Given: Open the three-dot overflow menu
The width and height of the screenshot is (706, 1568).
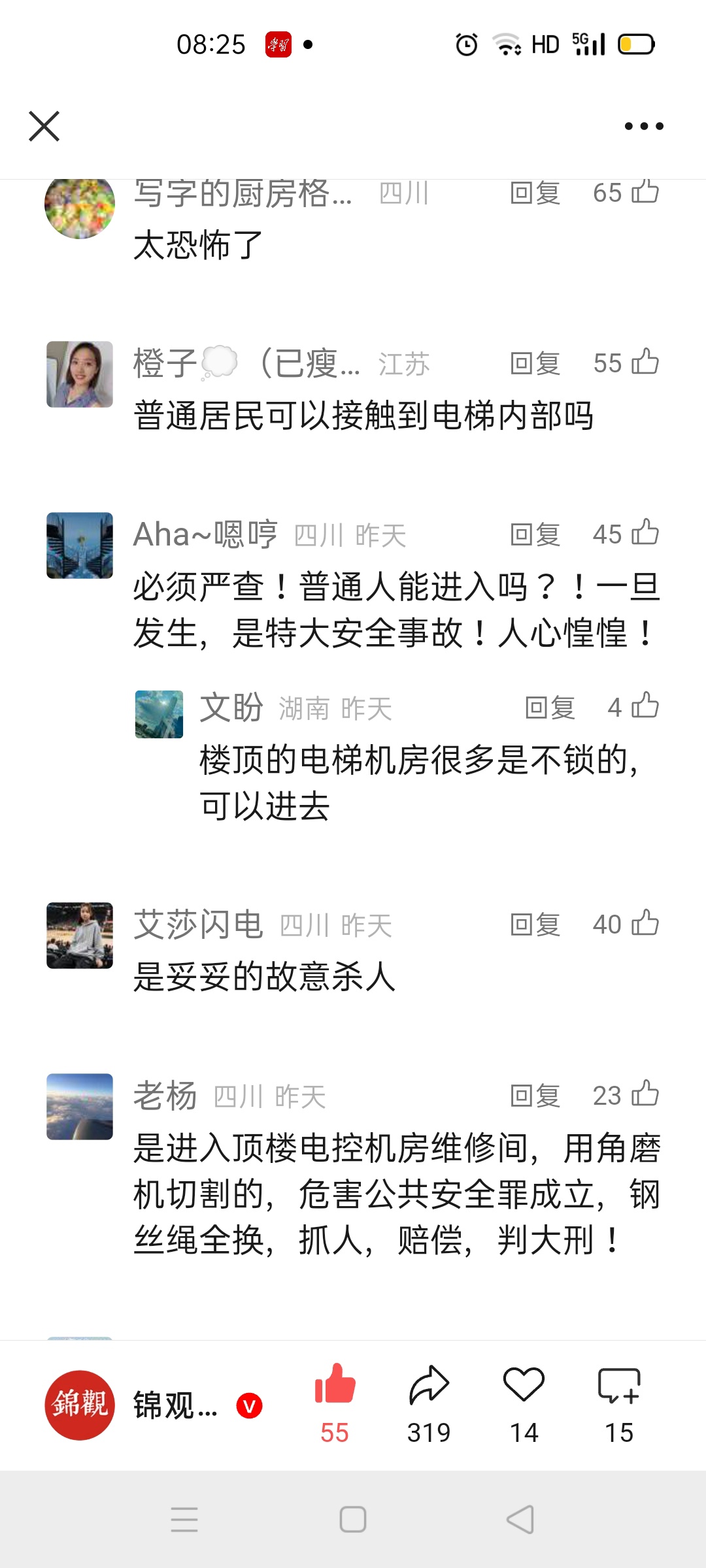Looking at the screenshot, I should pyautogui.click(x=643, y=126).
